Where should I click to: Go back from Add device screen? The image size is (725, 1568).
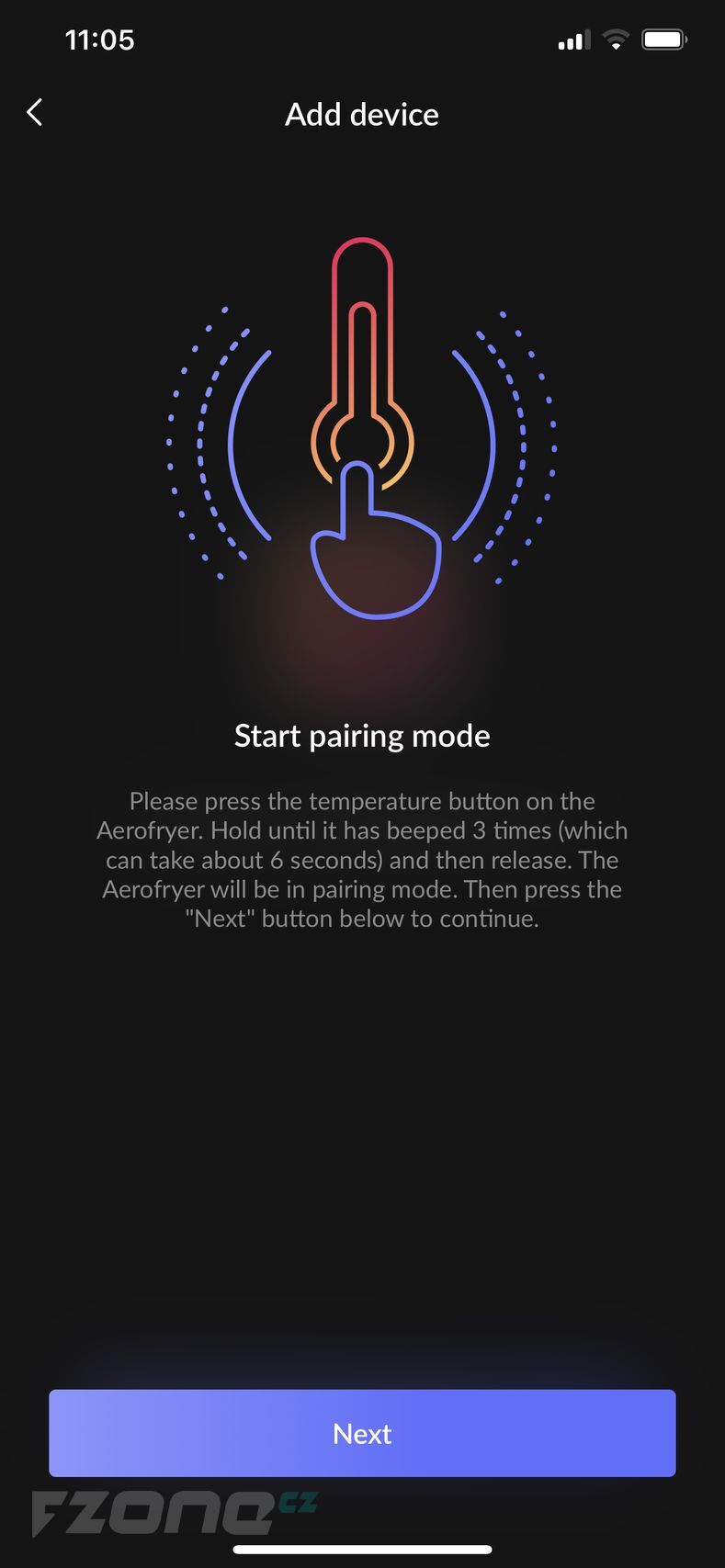[35, 113]
